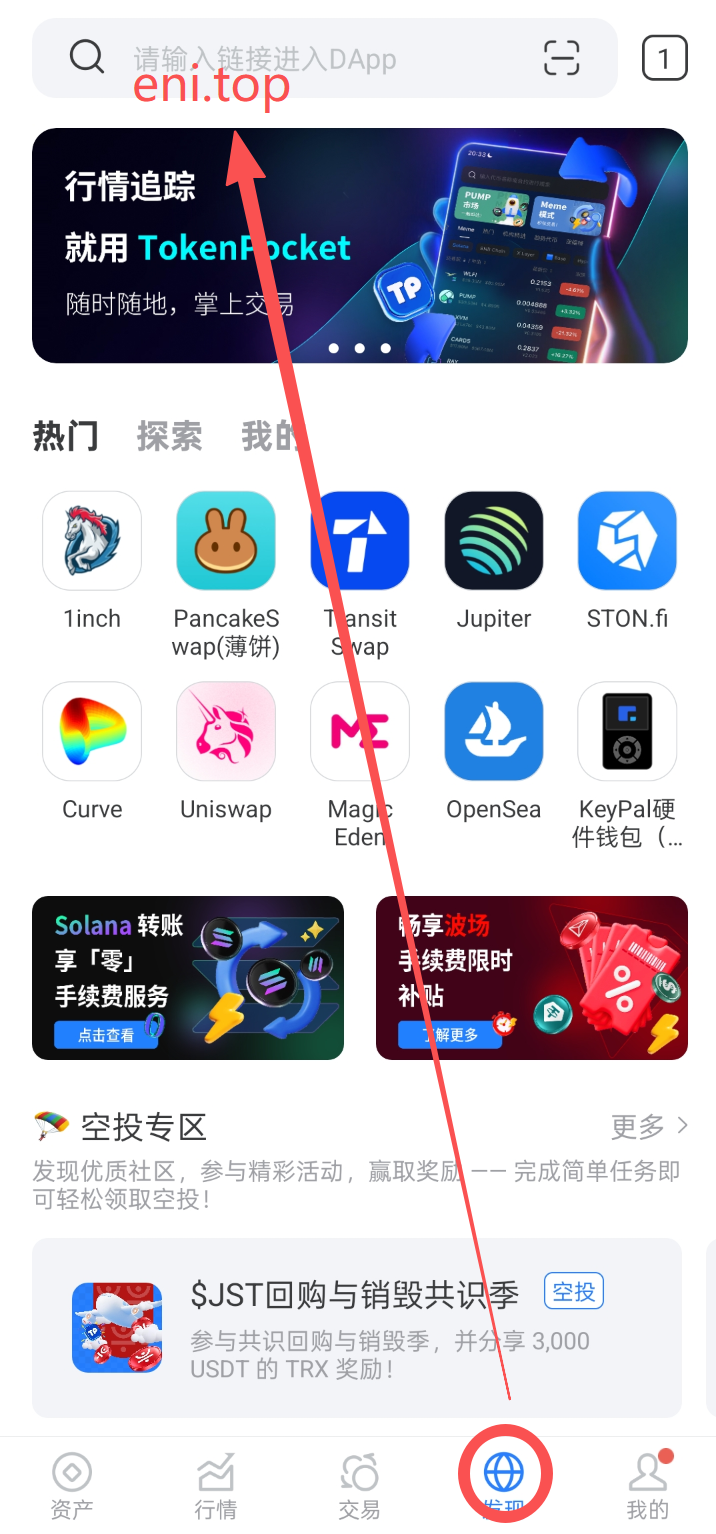Open the 我的 profile tab
Screen dimensions: 716x1534
647,1485
